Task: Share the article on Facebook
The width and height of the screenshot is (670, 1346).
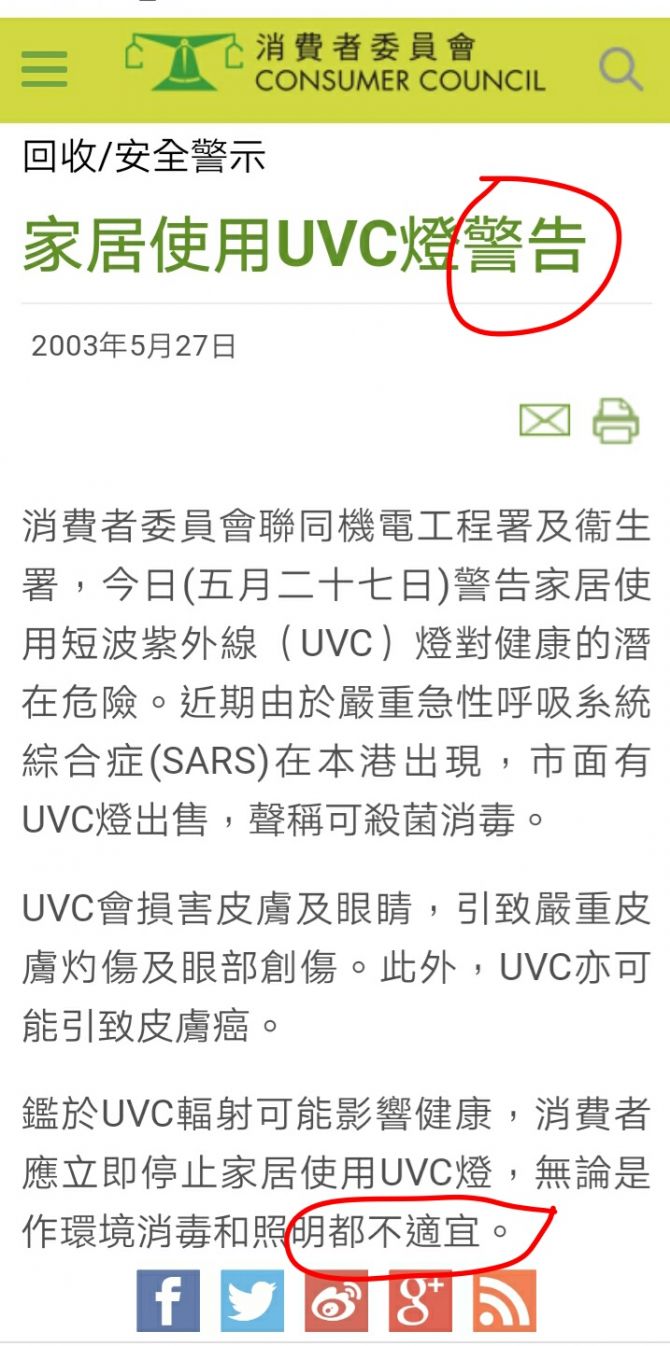Action: pos(168,1301)
